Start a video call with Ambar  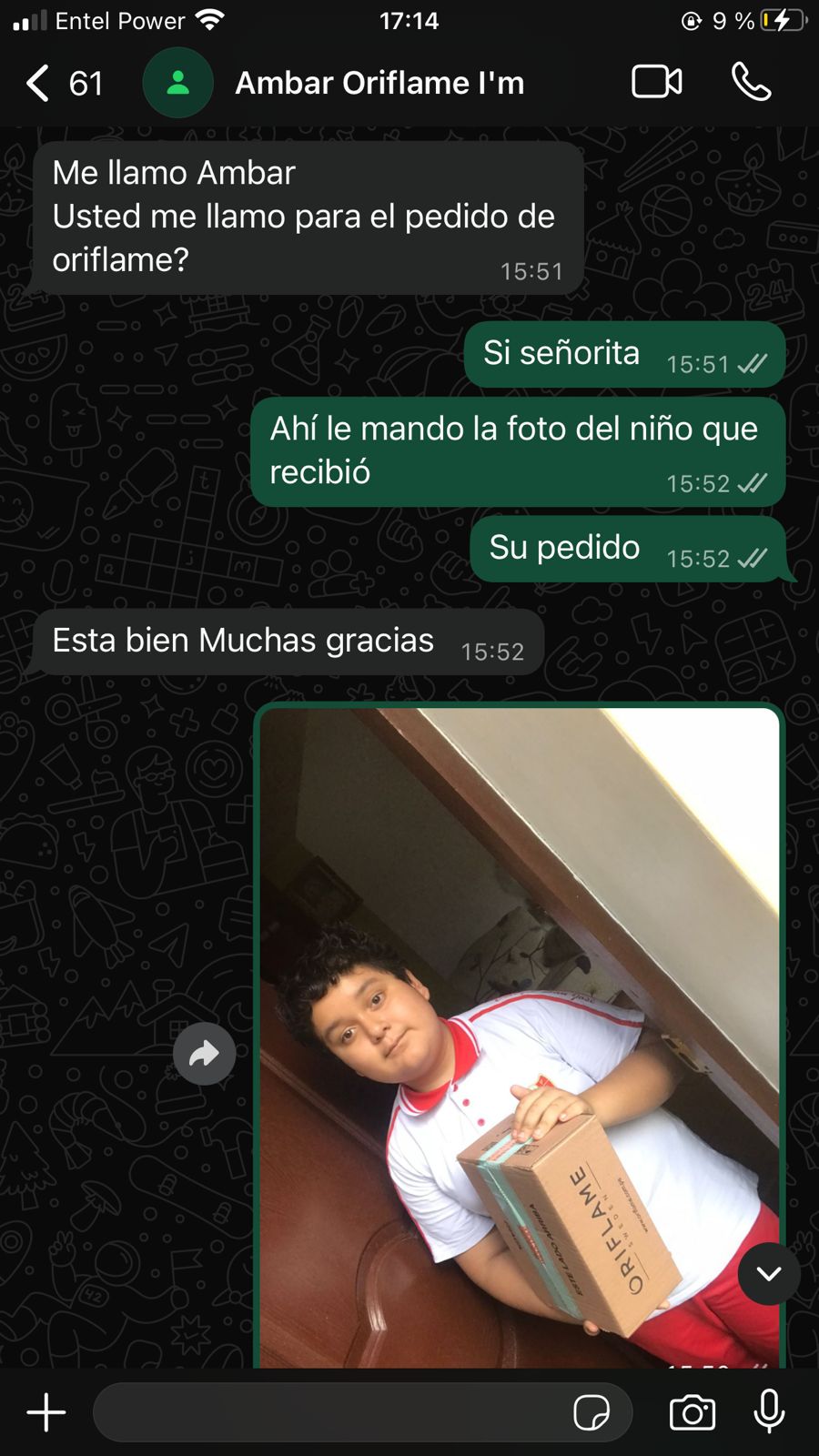click(656, 82)
